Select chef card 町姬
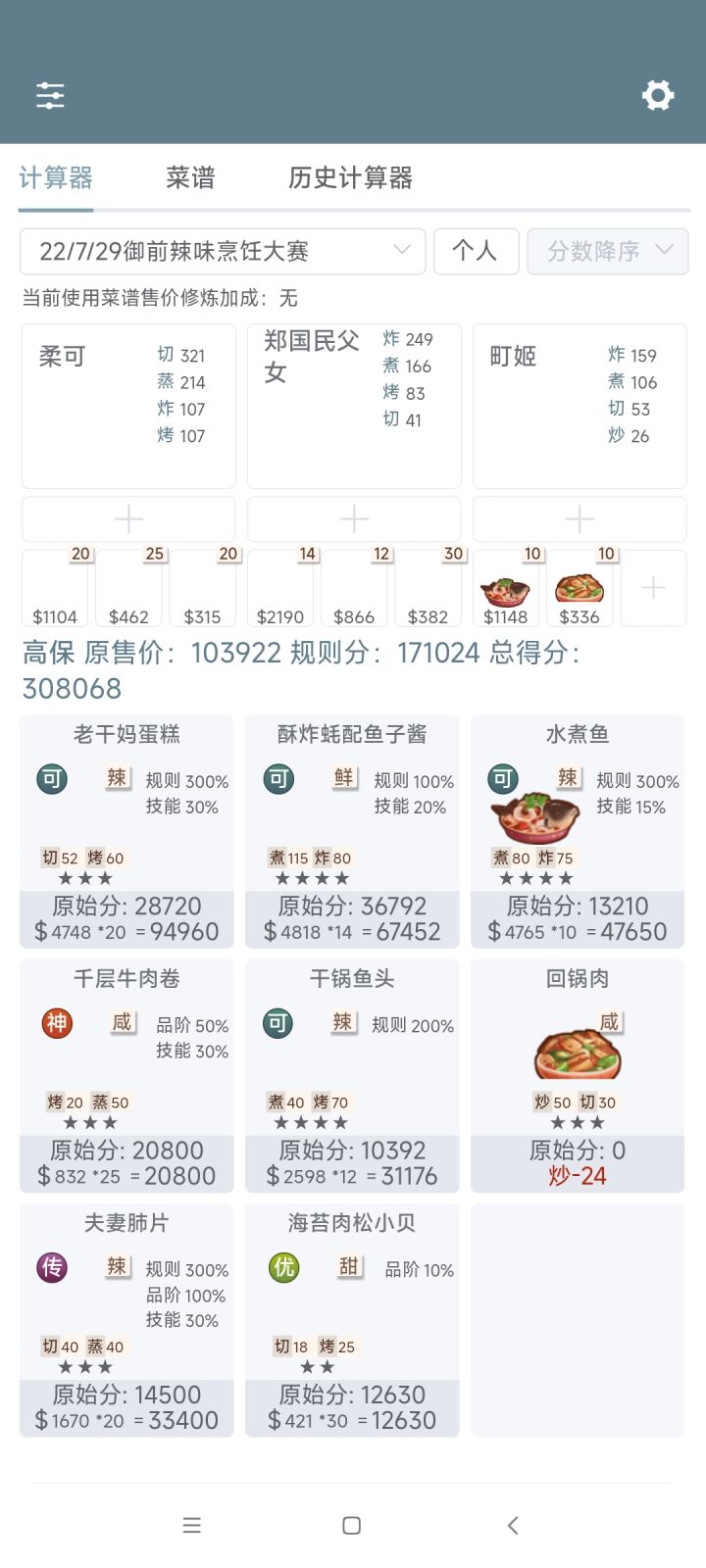The width and height of the screenshot is (706, 1568). [x=580, y=406]
